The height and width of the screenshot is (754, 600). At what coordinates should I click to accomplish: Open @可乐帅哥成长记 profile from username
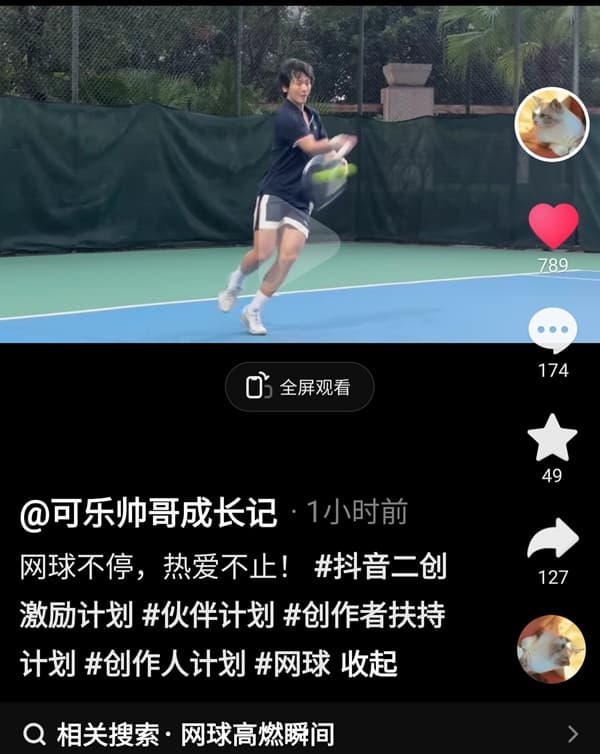[x=148, y=513]
